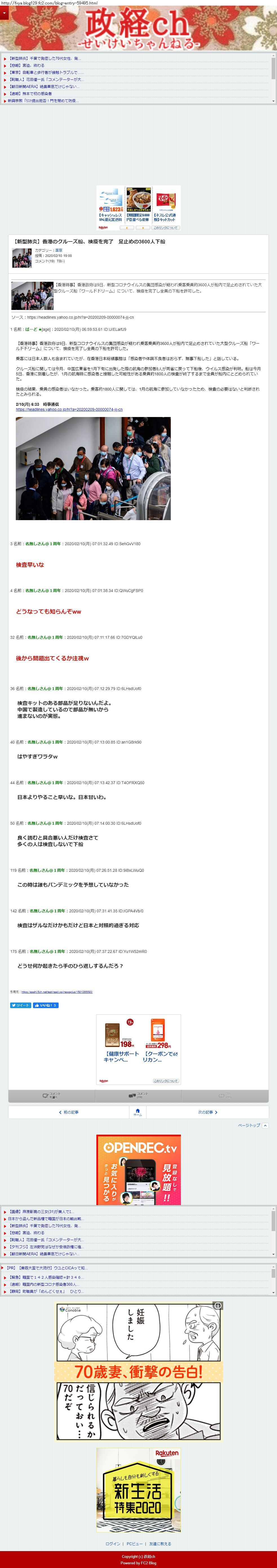This screenshot has width=277, height=1568.
Task: Open the 国際 category link
Action: click(x=58, y=250)
